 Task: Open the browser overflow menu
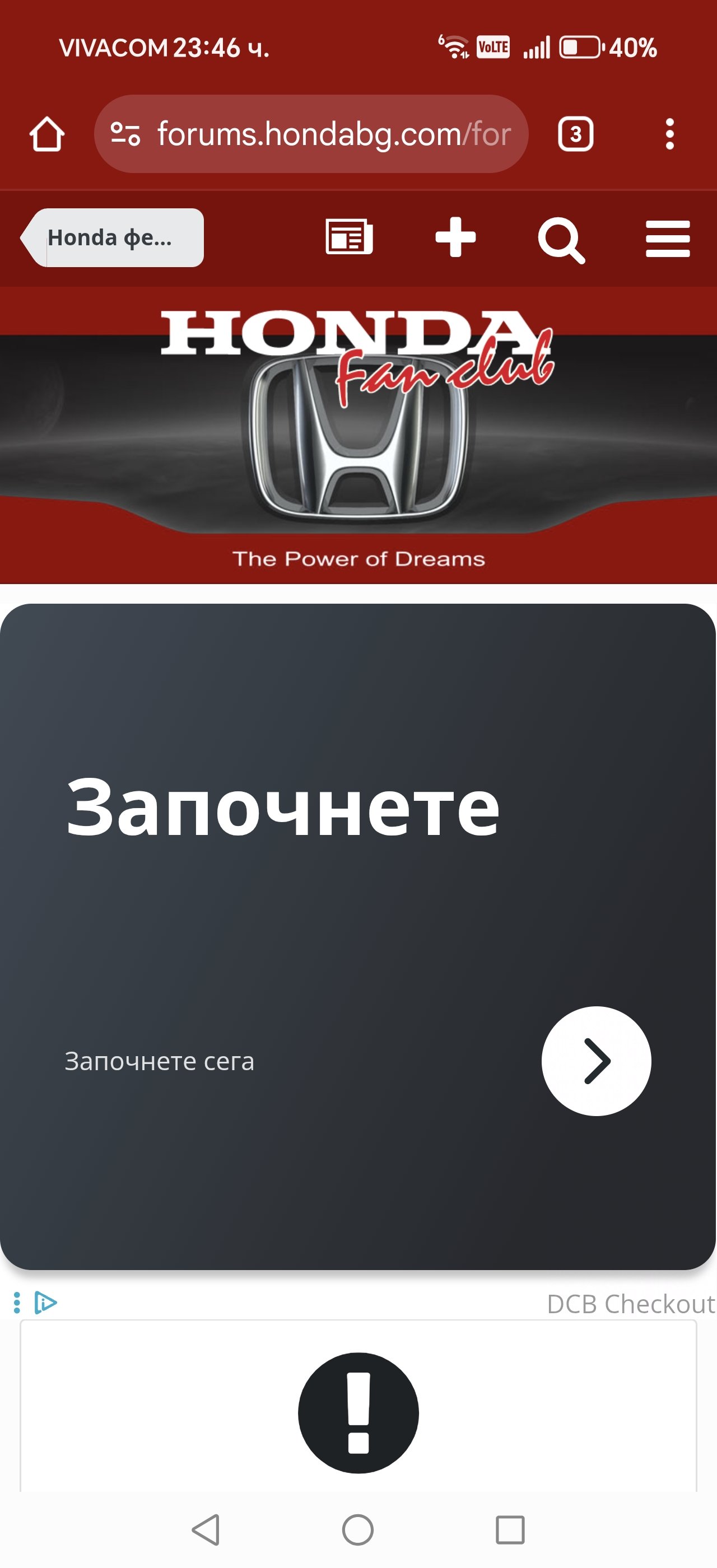(x=669, y=134)
